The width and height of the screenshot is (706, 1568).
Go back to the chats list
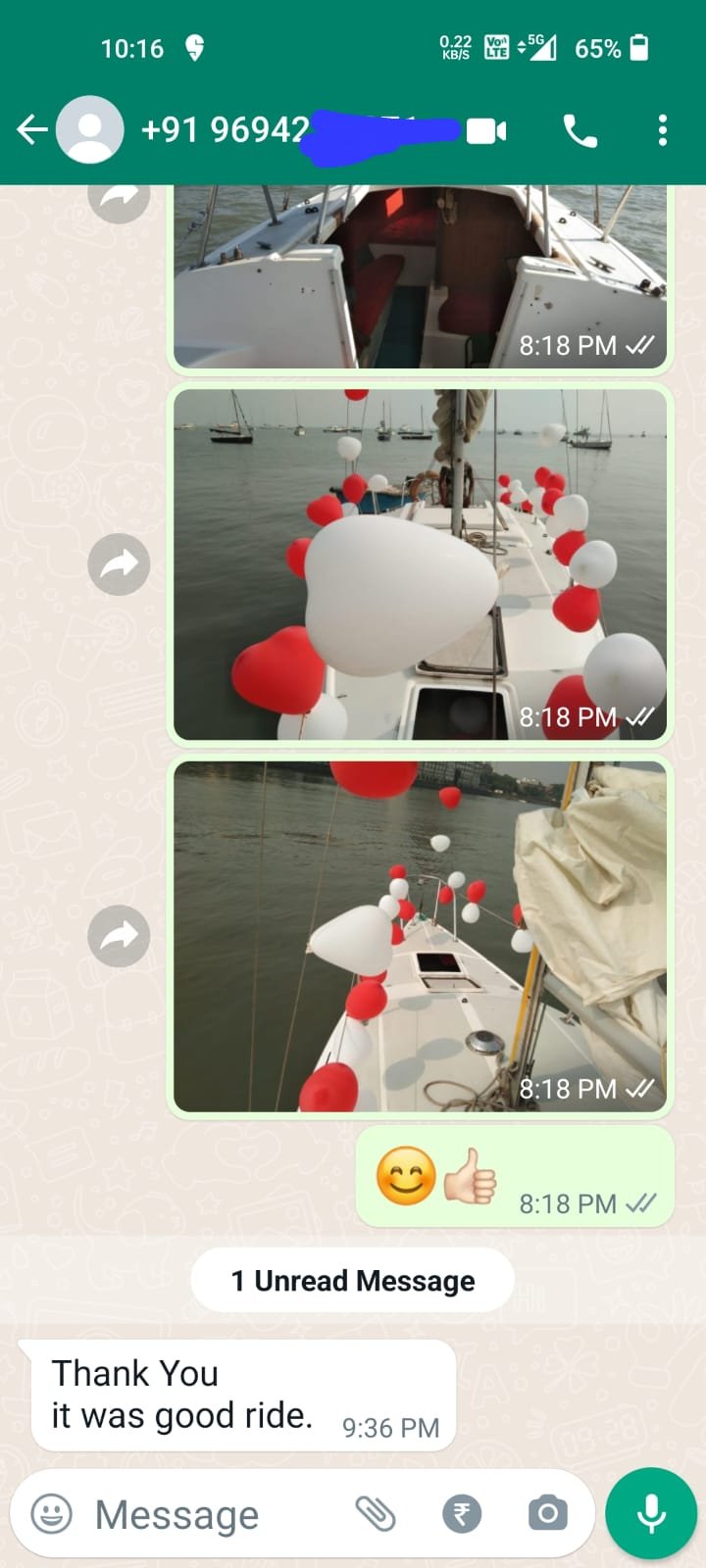[31, 129]
